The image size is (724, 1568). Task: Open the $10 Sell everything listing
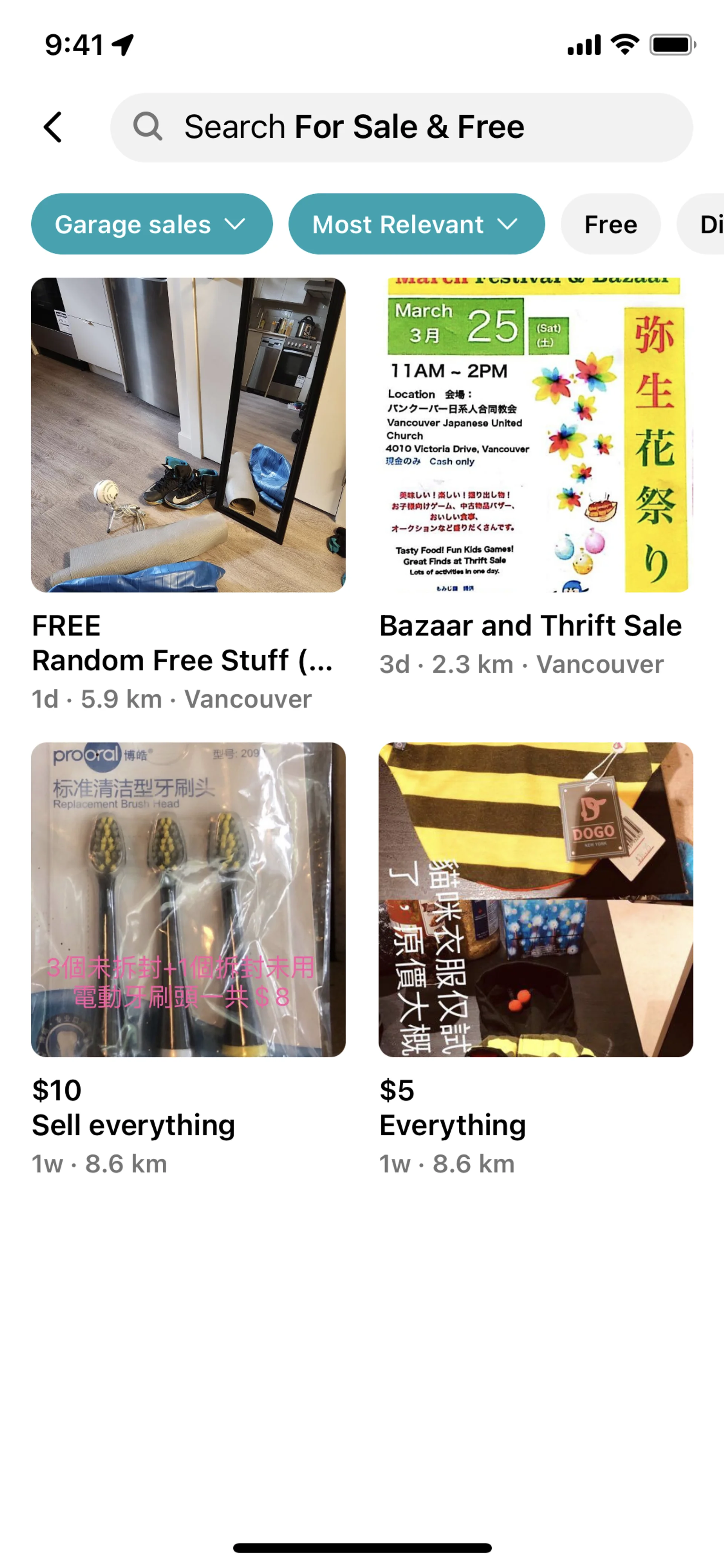coord(188,899)
